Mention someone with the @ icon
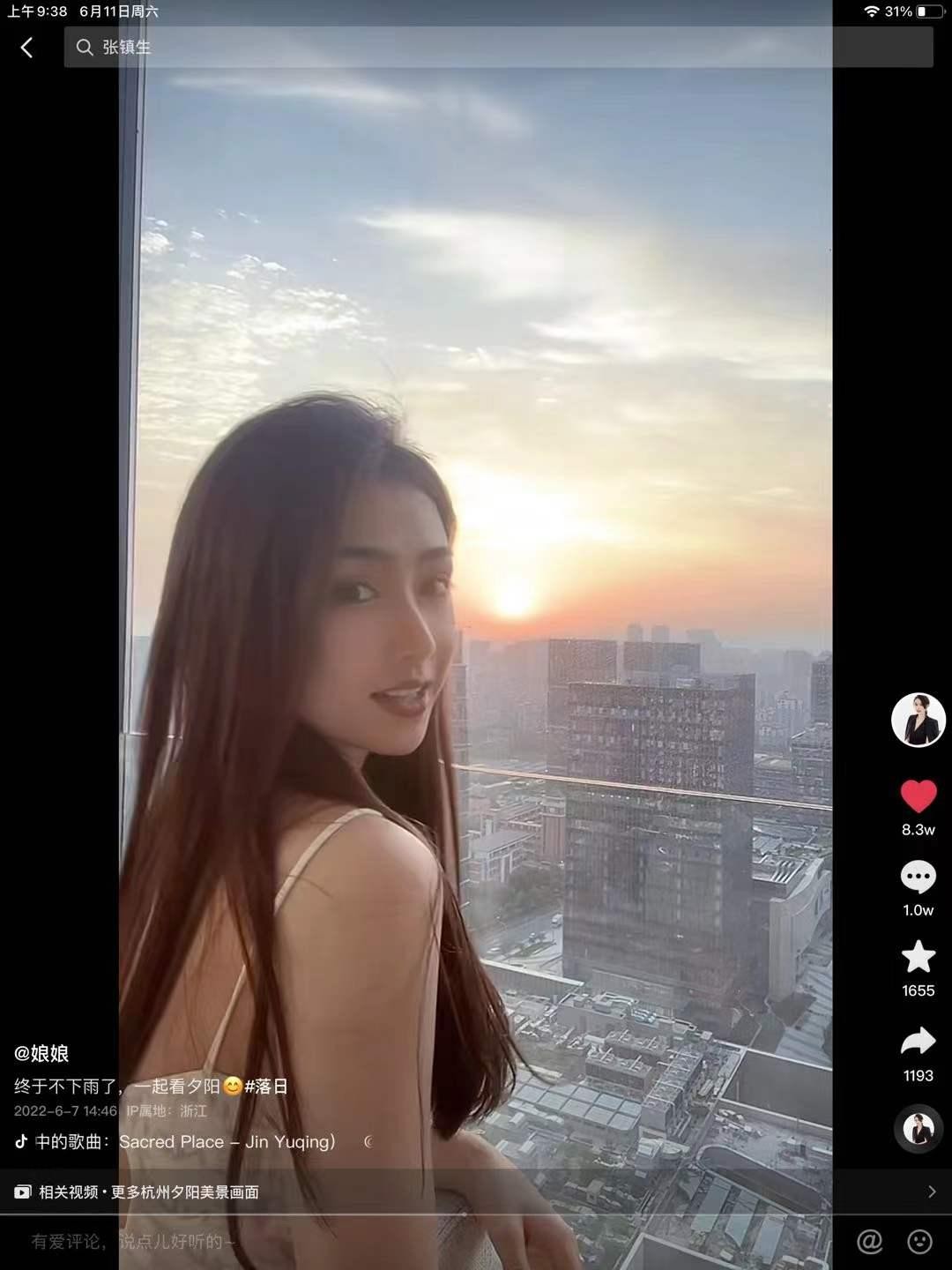 (x=869, y=1242)
